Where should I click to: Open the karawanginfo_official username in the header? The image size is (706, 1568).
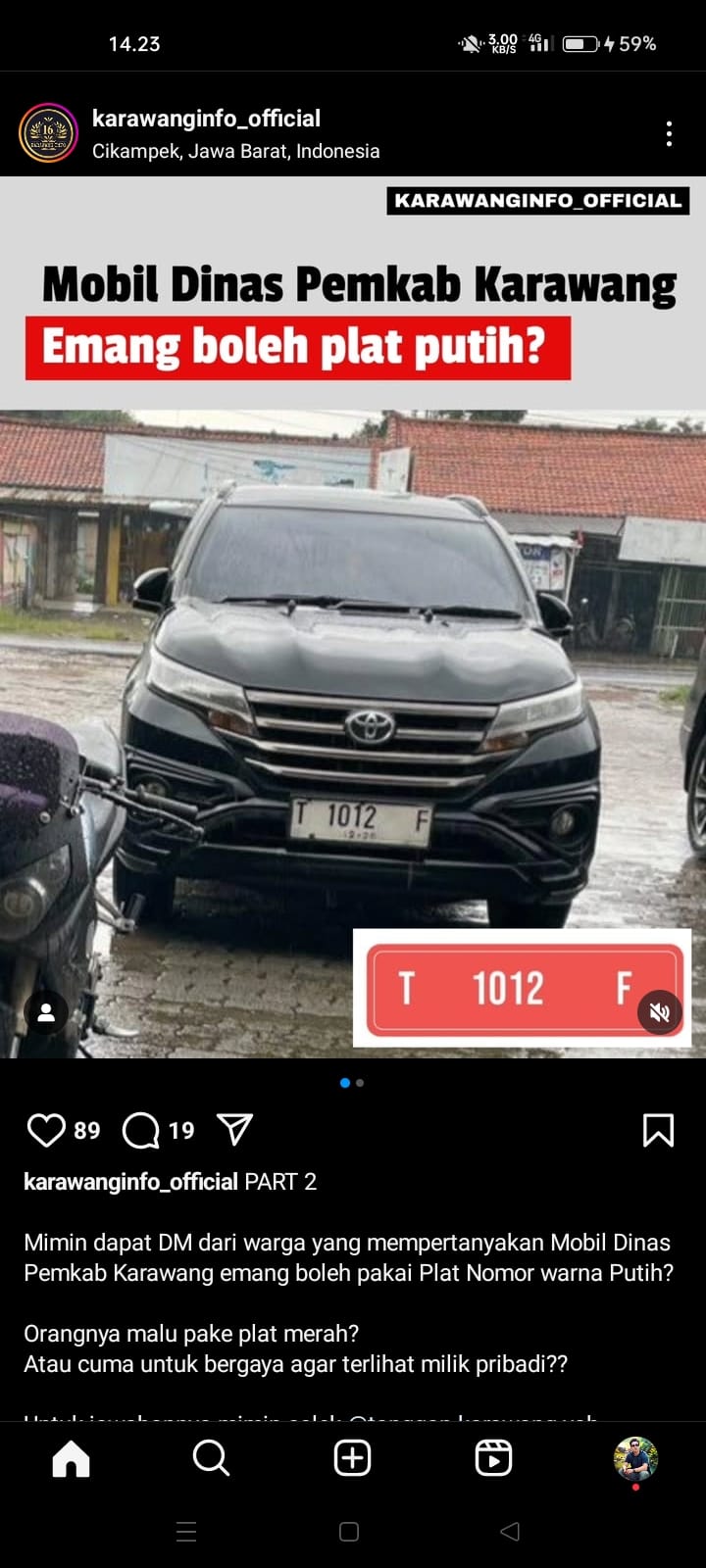pos(206,119)
